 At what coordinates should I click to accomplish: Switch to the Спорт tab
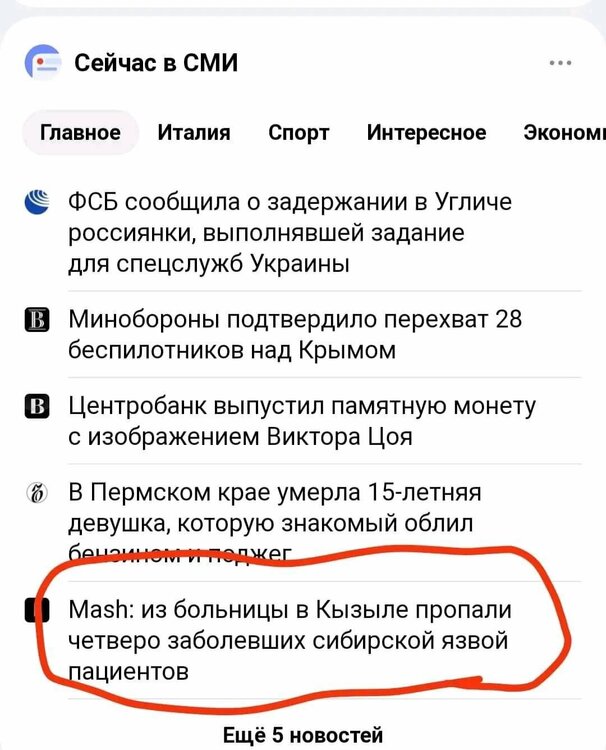[299, 133]
